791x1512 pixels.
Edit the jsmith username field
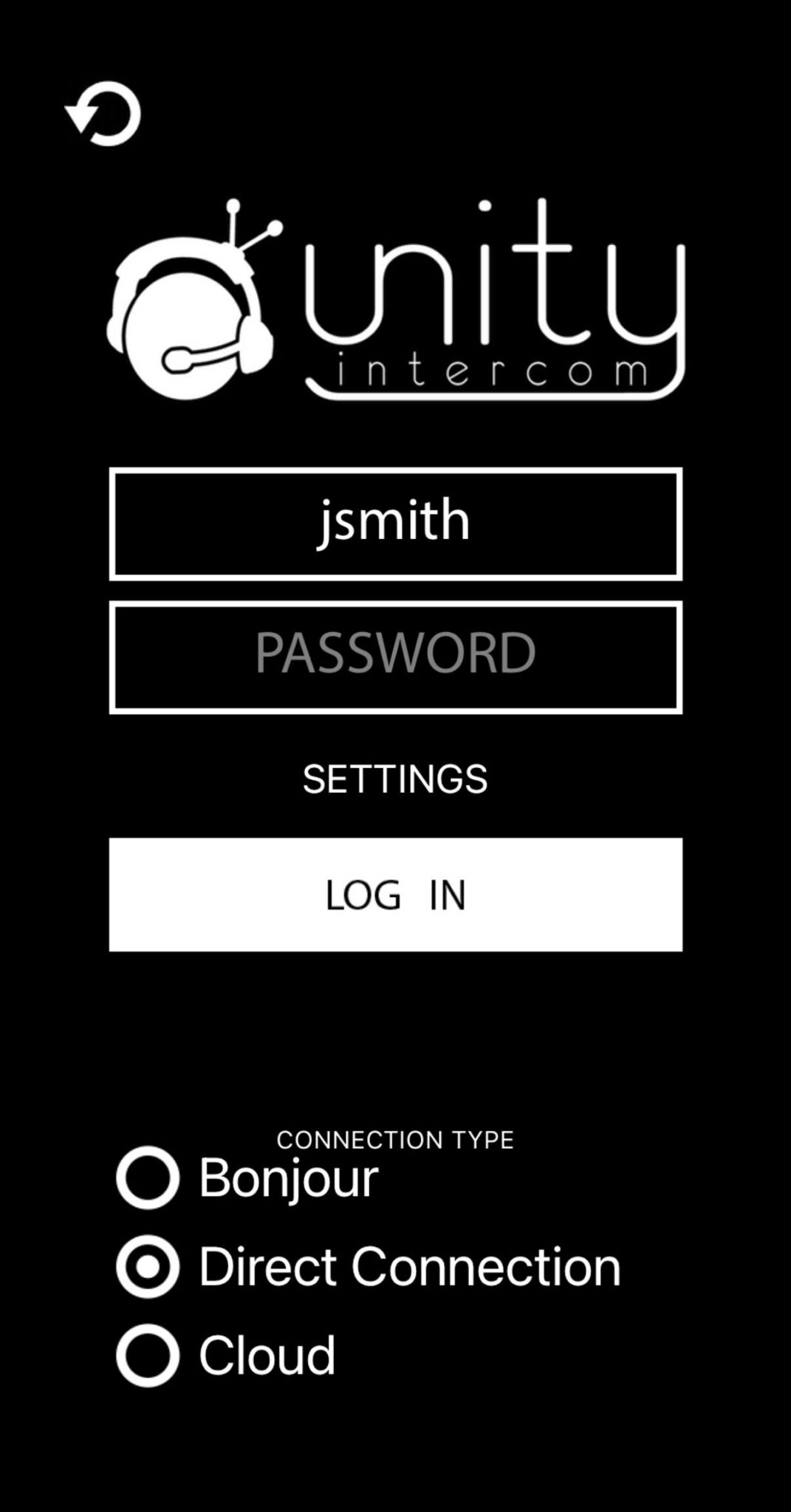click(x=395, y=523)
